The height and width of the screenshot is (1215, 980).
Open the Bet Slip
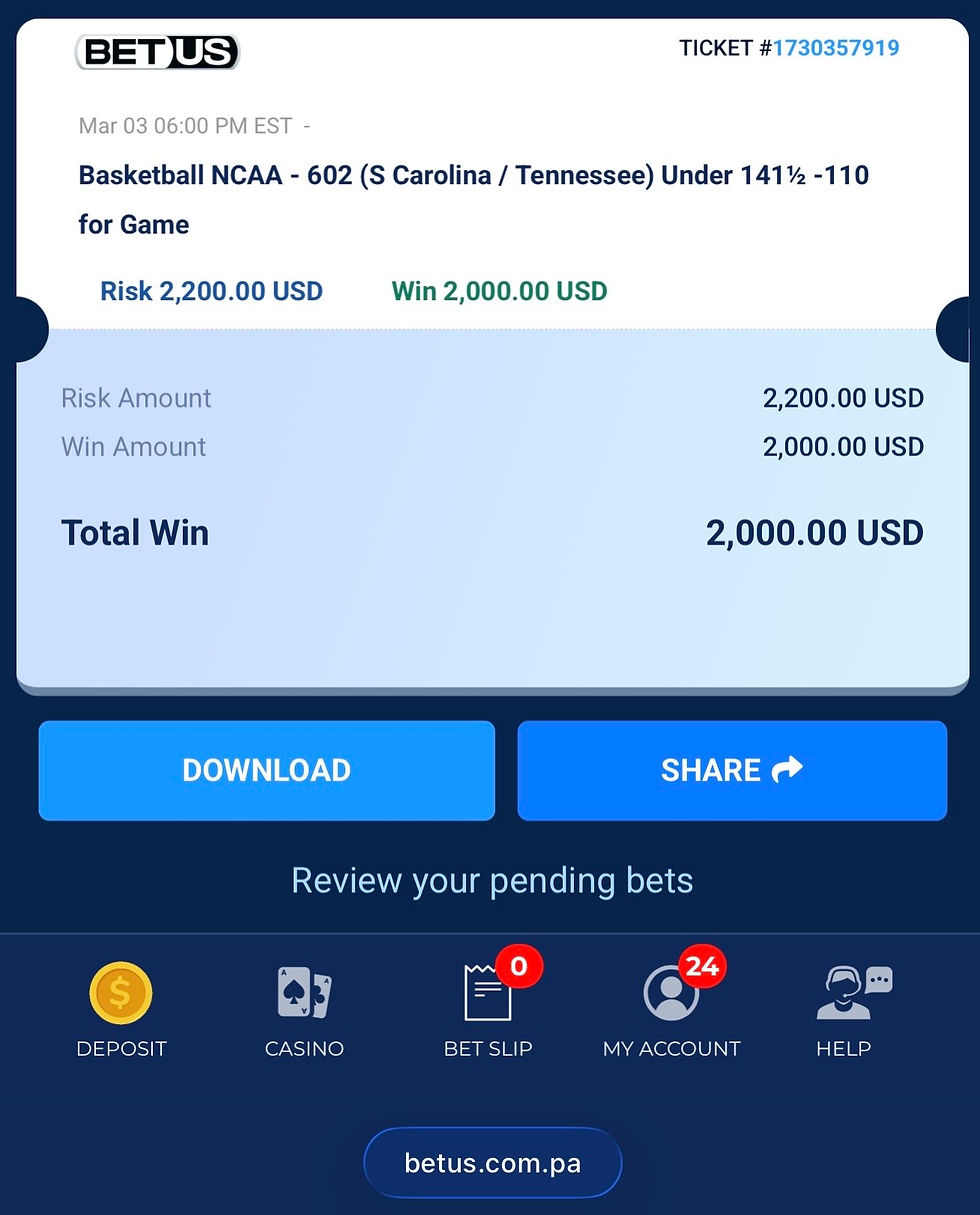coord(488,1010)
